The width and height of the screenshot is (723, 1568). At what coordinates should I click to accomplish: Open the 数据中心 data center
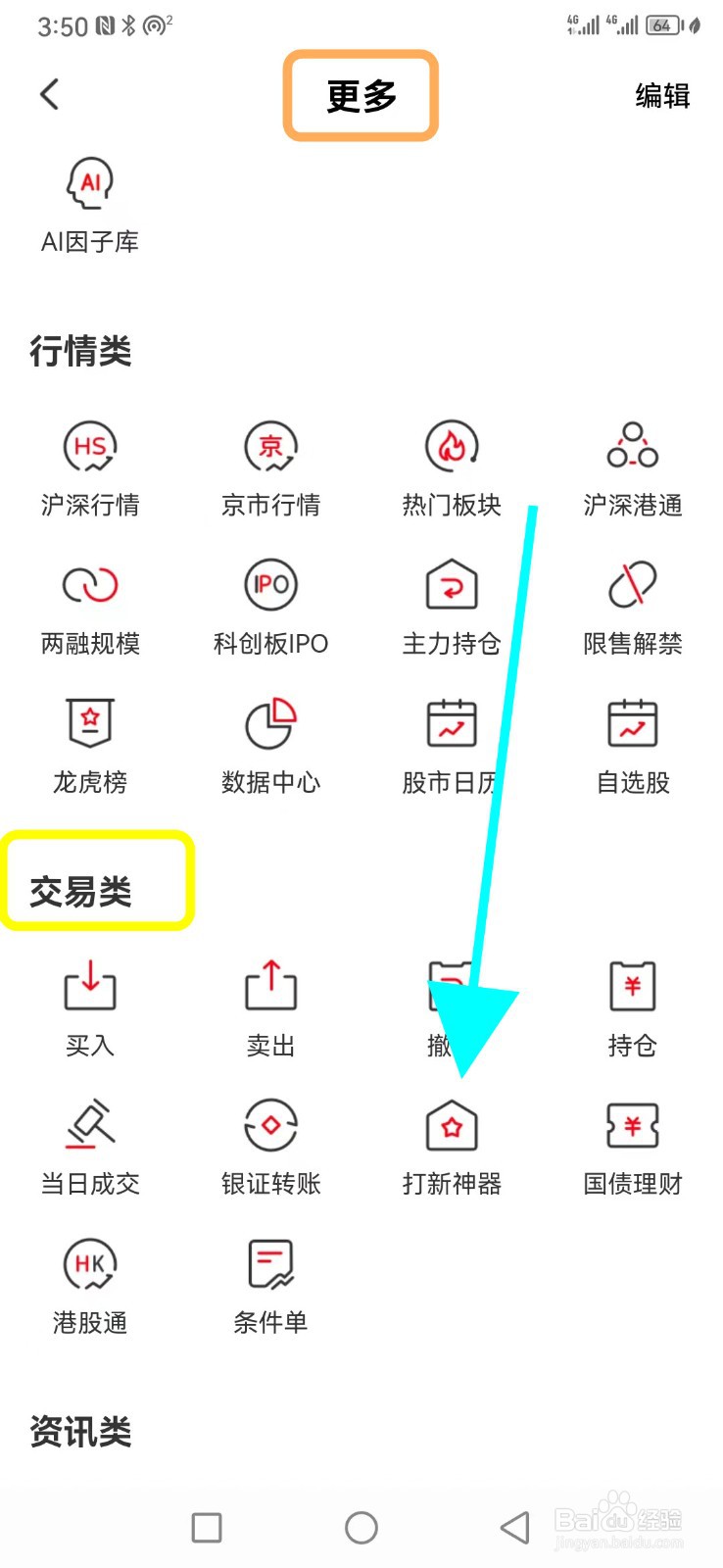click(x=270, y=743)
